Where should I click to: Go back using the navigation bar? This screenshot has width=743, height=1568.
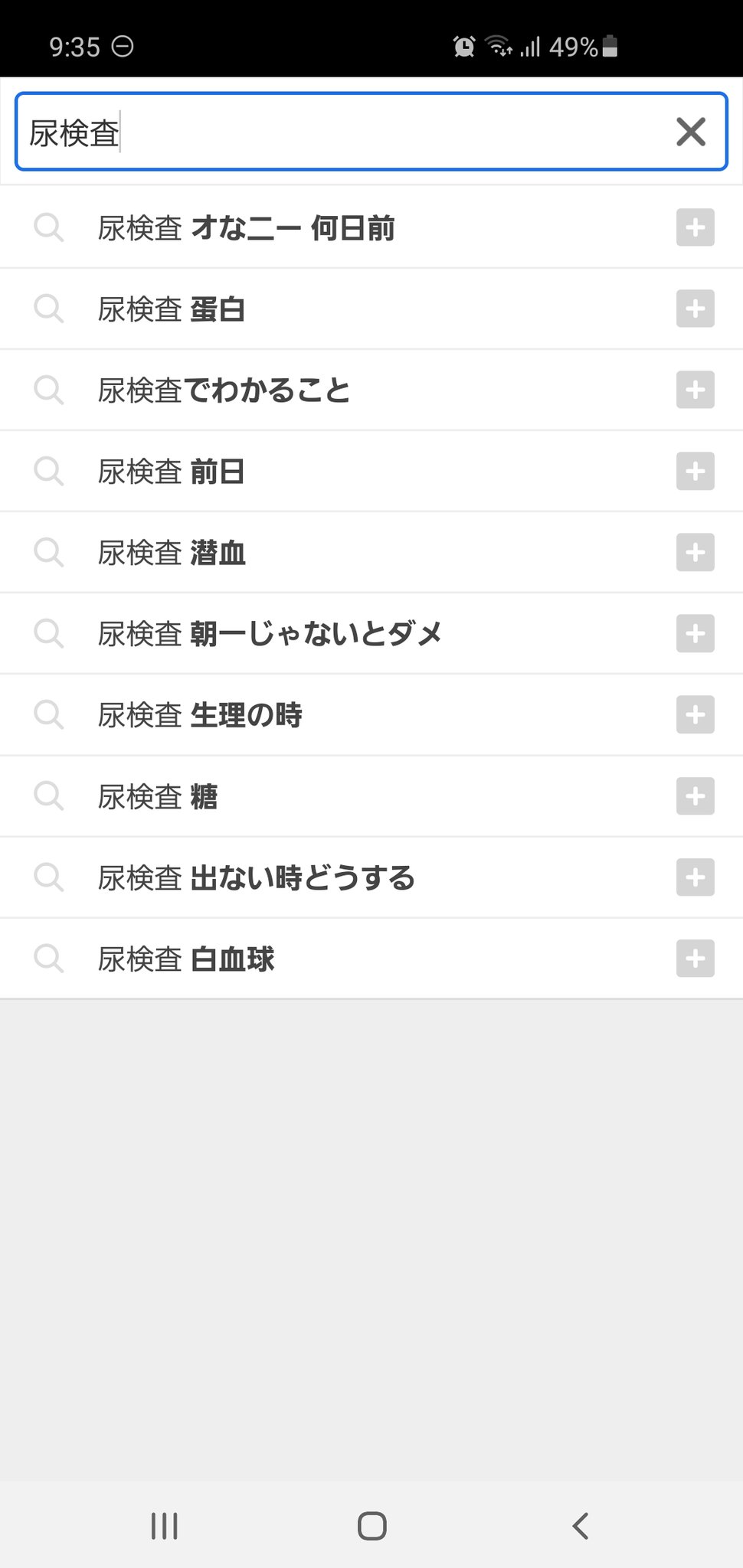580,1525
